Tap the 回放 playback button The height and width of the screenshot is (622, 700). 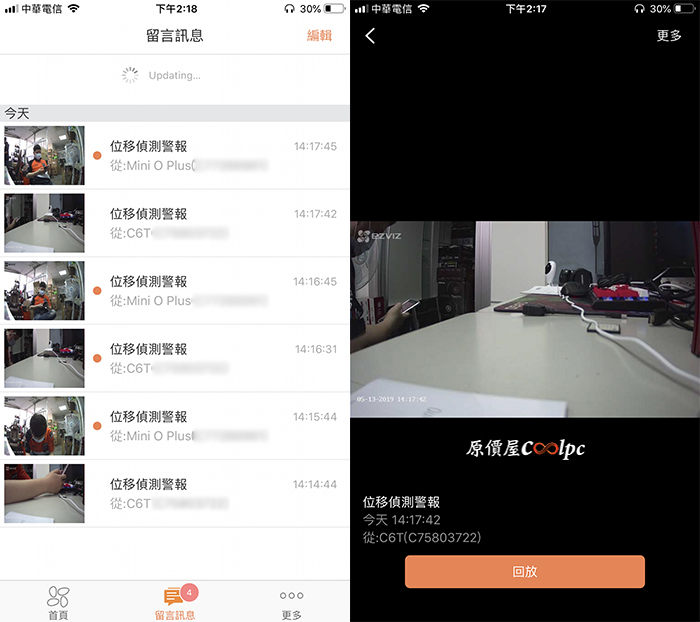tap(524, 572)
